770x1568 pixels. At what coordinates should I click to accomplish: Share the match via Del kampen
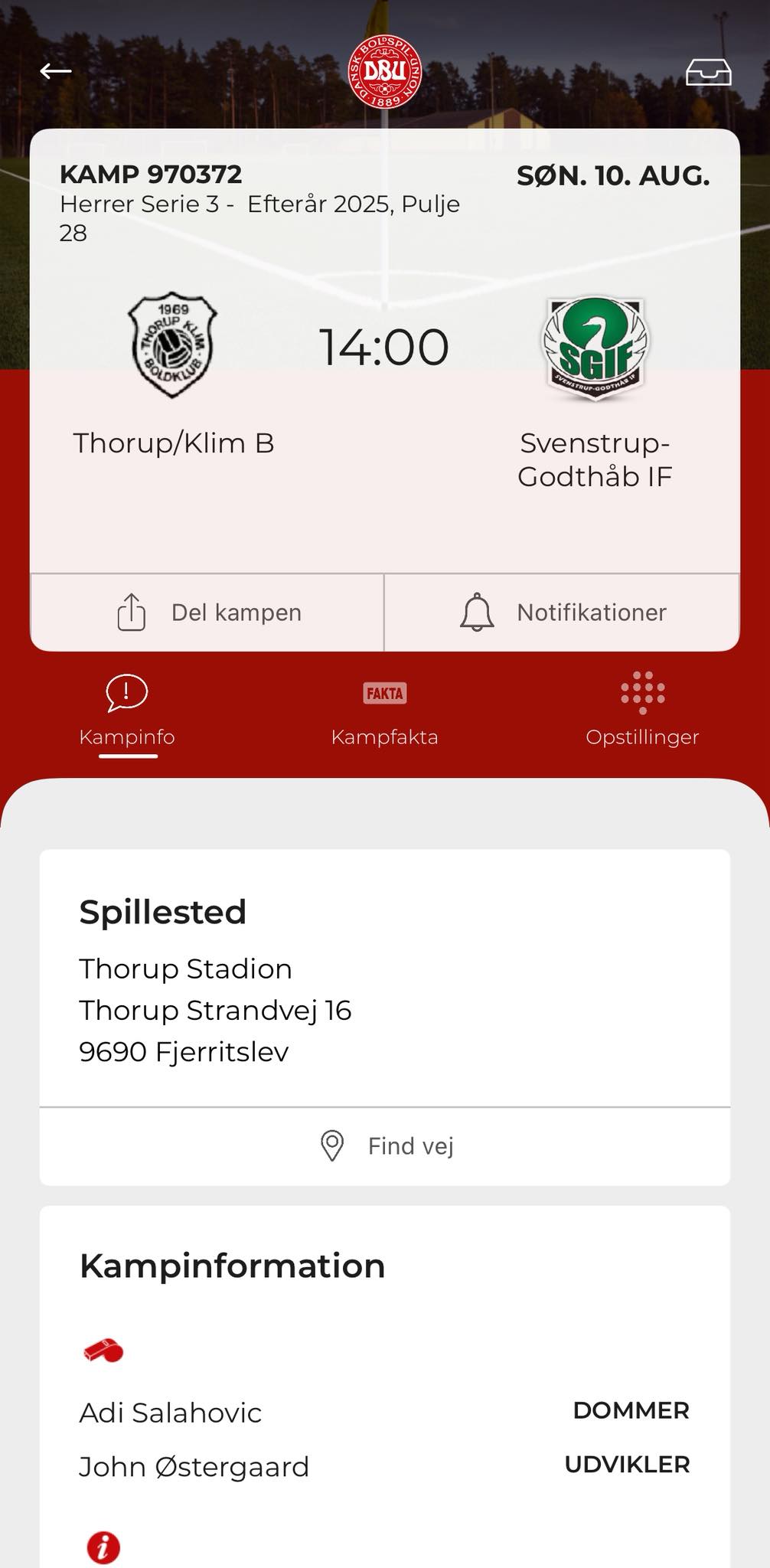(207, 612)
